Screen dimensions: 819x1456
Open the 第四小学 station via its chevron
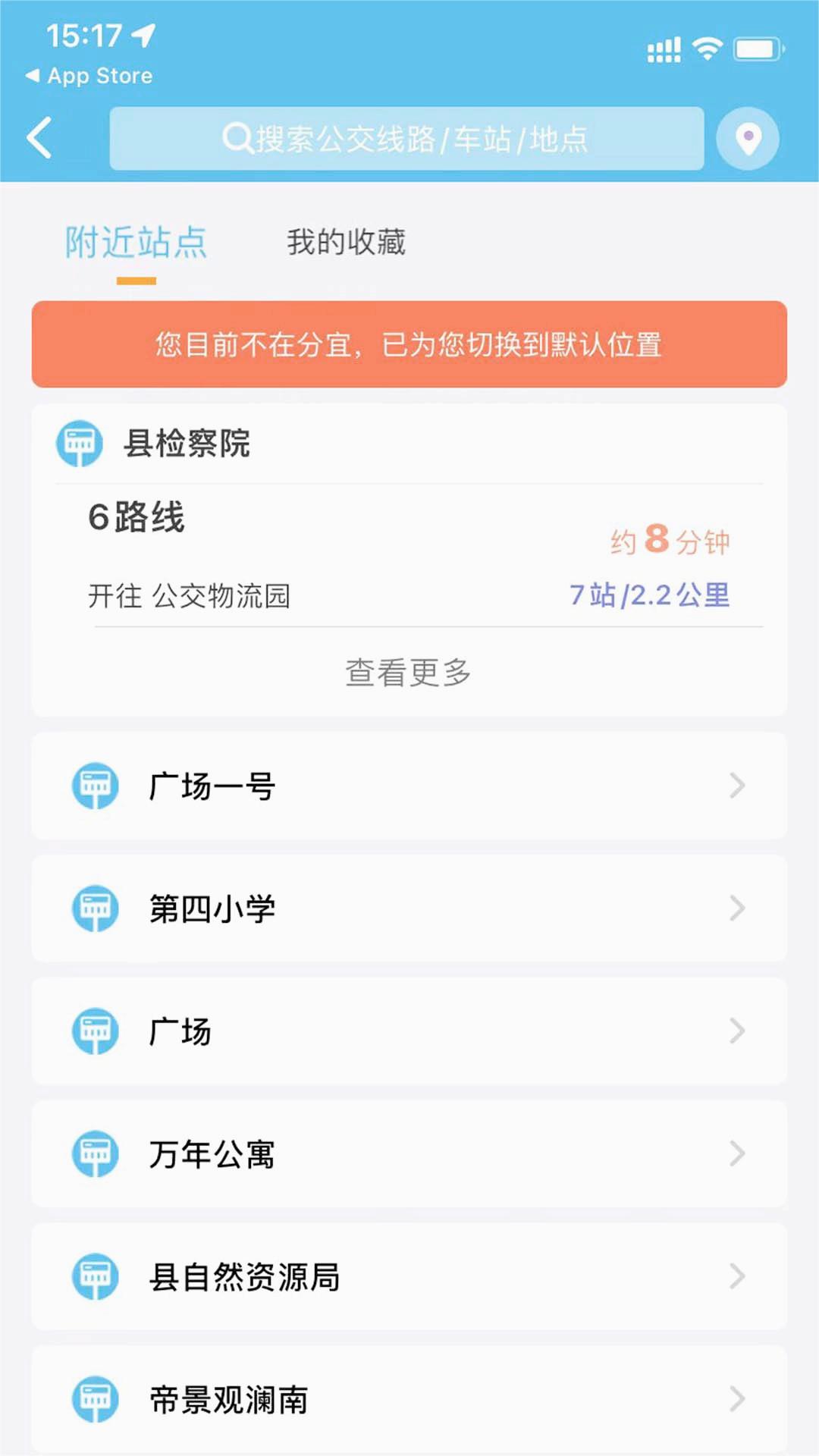click(737, 908)
